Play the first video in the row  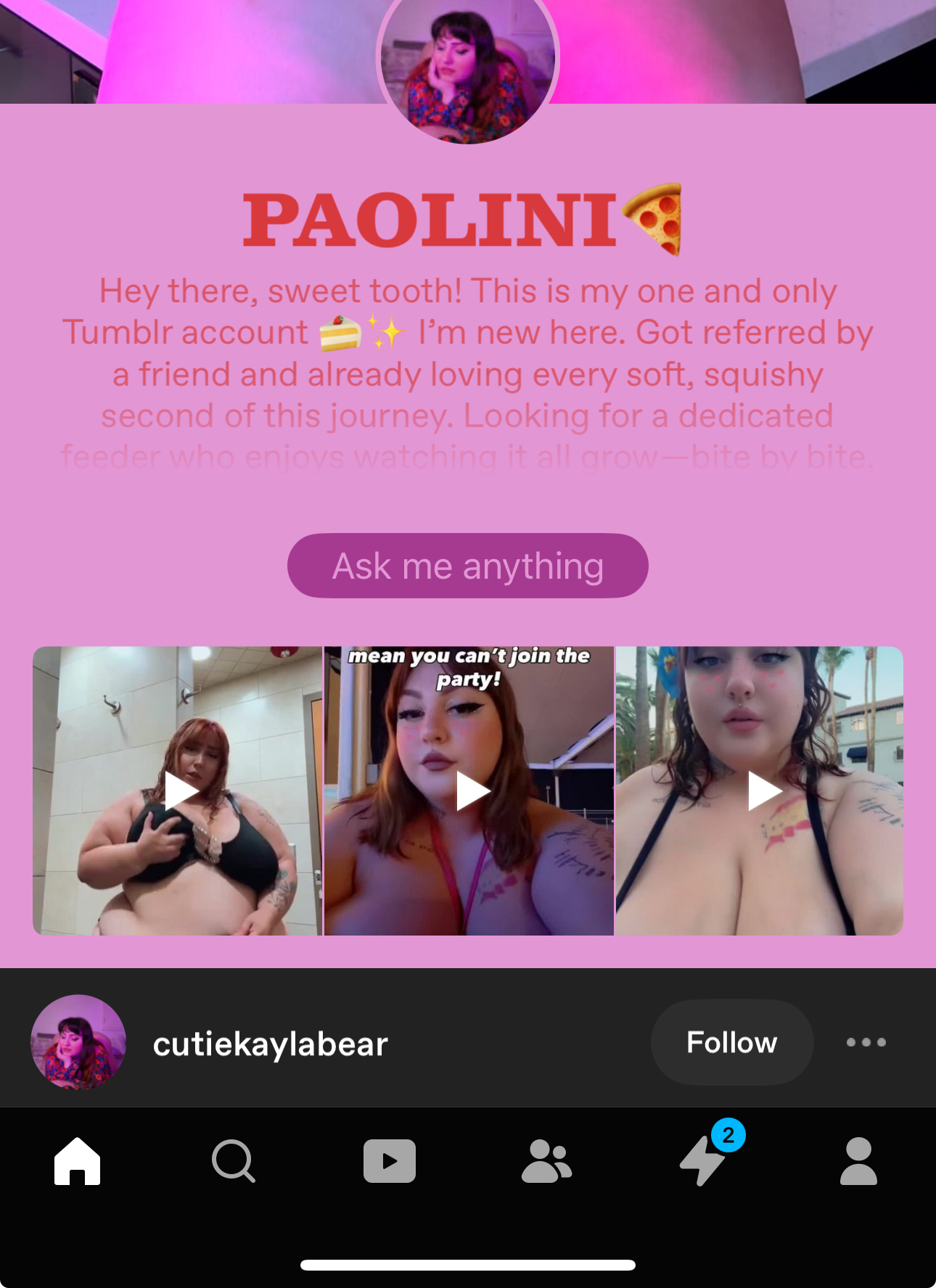pos(178,790)
